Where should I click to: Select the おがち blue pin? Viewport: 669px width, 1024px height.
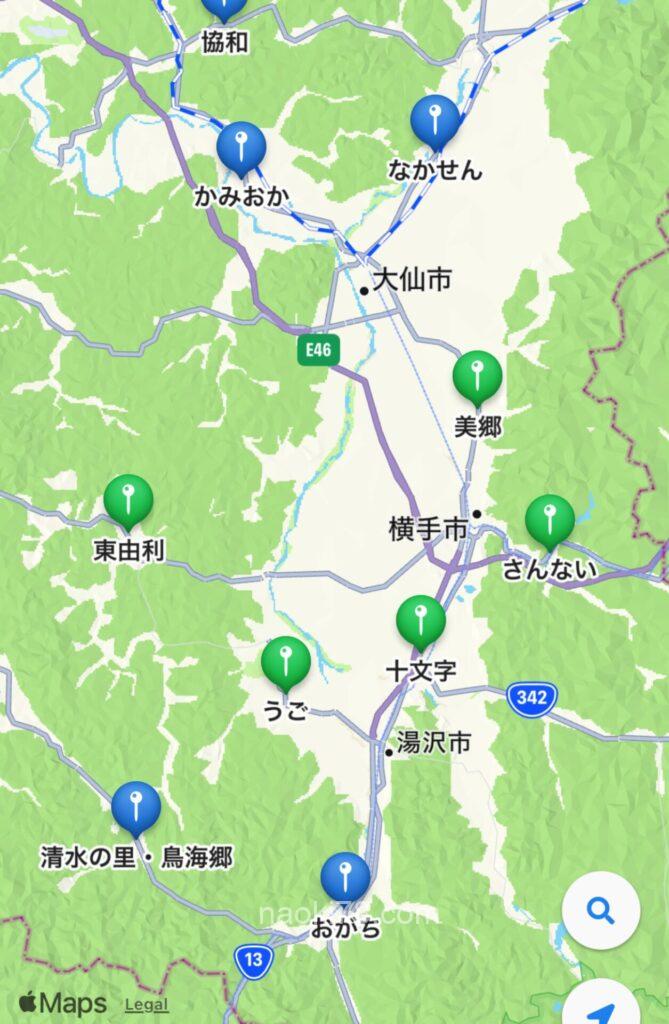click(345, 877)
